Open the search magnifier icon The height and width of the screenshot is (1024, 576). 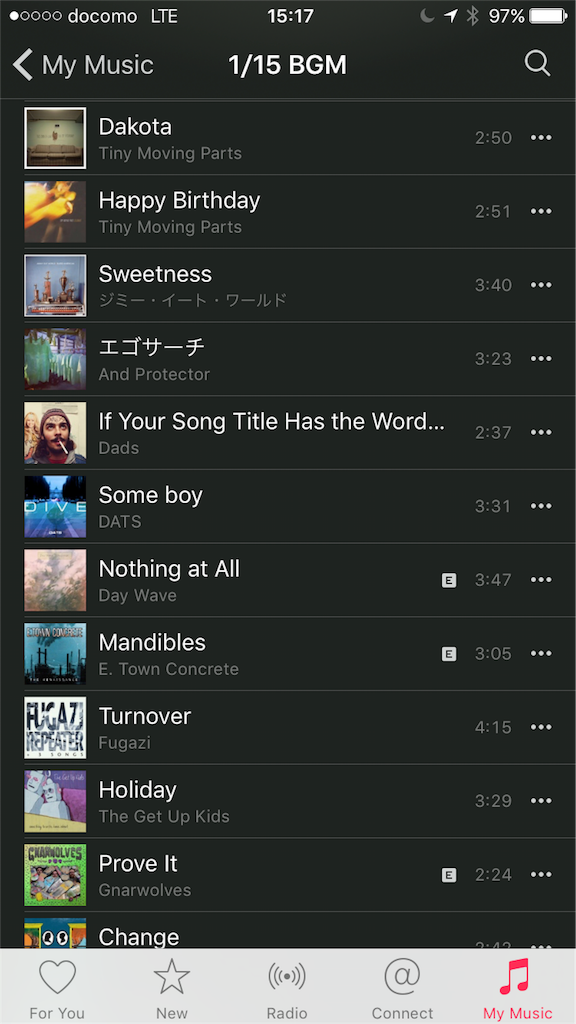[537, 64]
